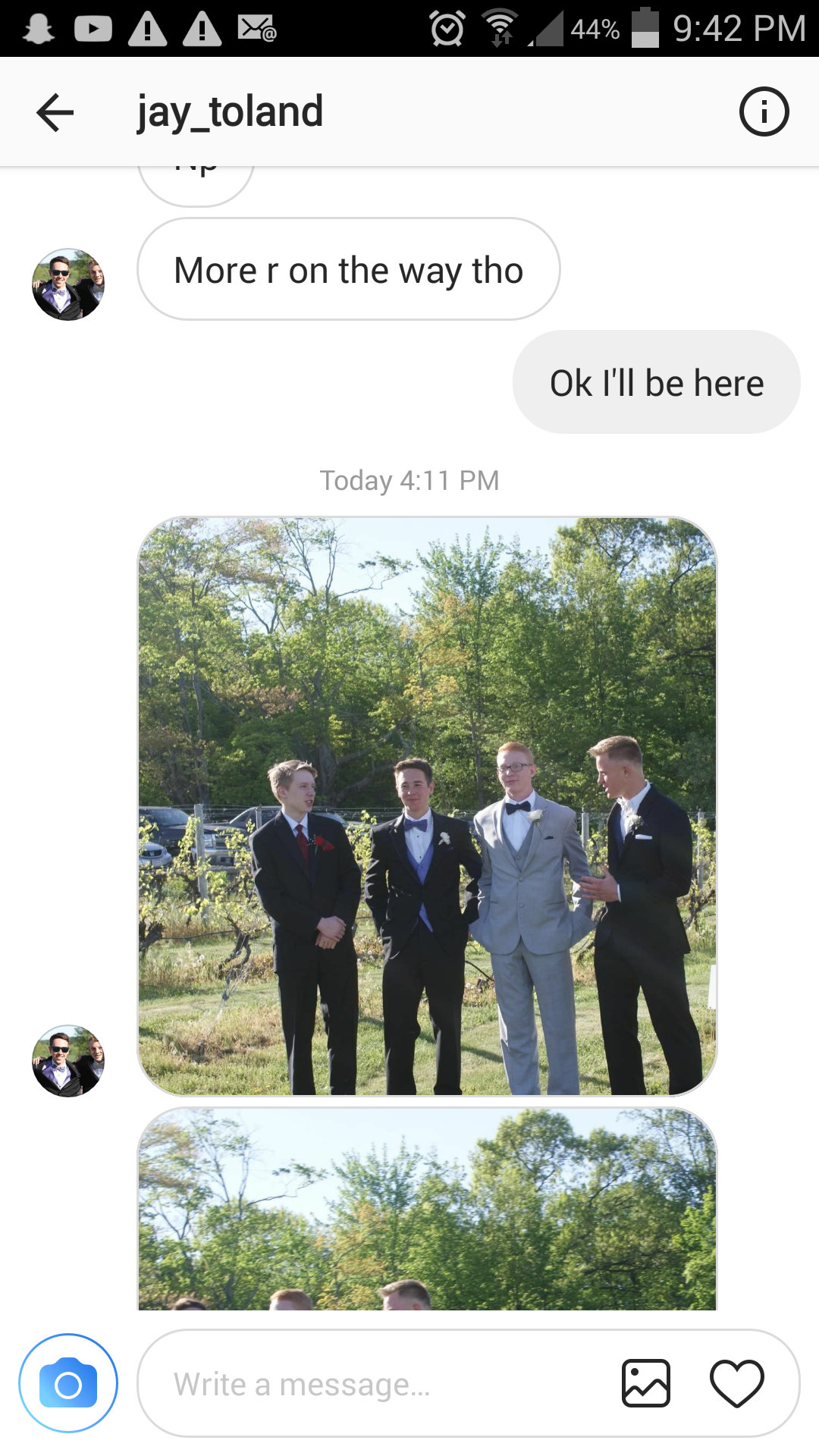Open jay_toland's profile from the header name

(x=230, y=112)
